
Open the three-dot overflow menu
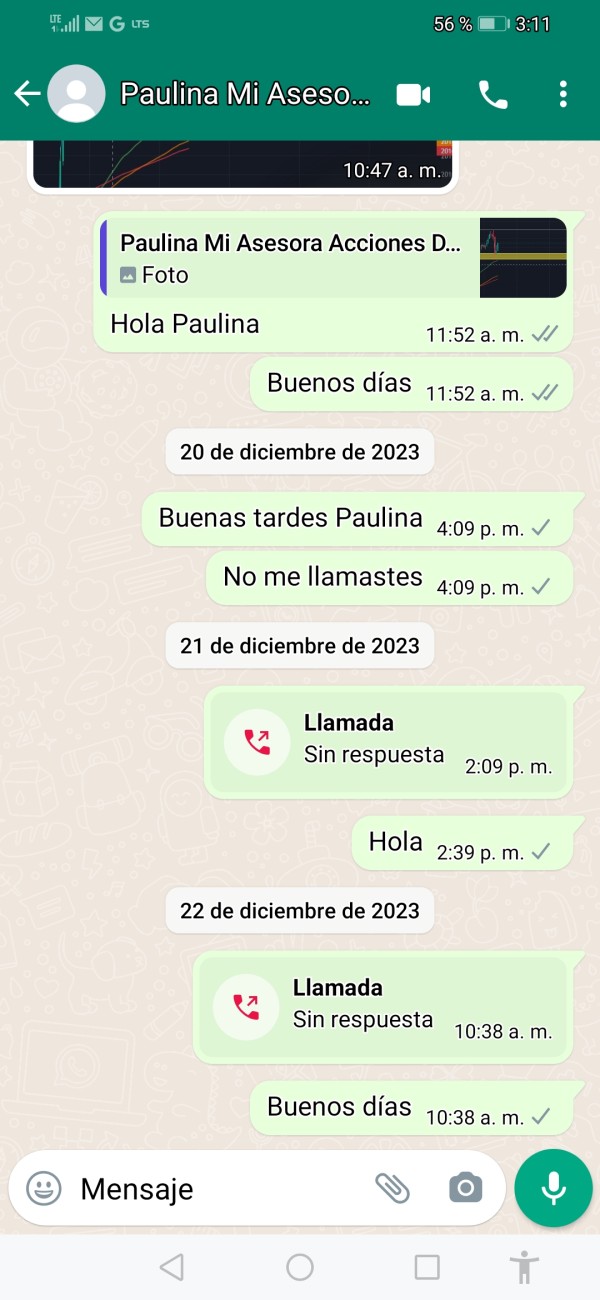[563, 94]
